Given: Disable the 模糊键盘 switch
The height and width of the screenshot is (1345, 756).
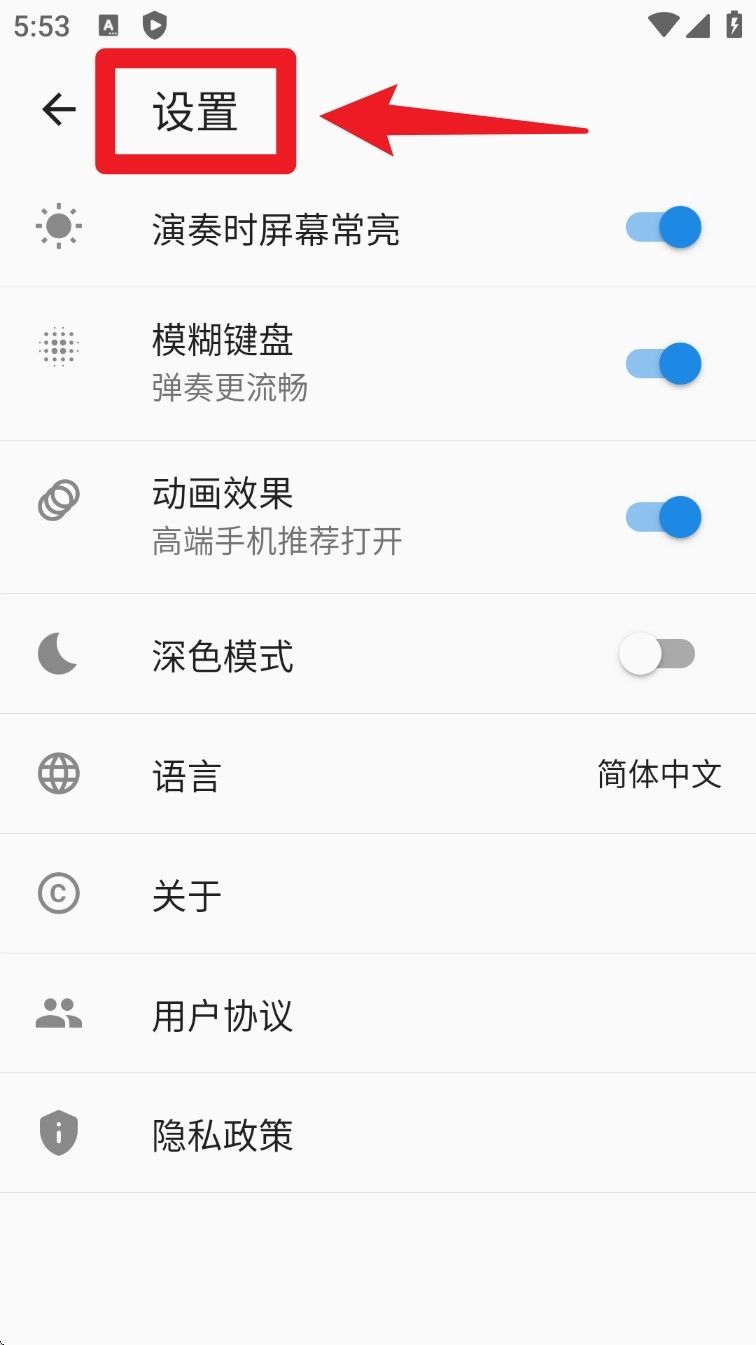Looking at the screenshot, I should point(663,363).
